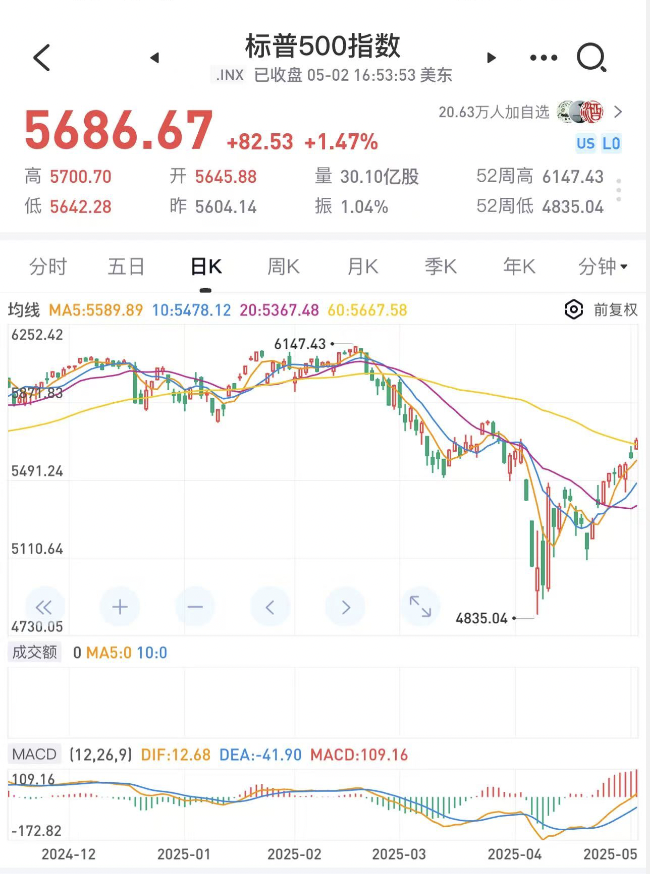The image size is (650, 874).
Task: Switch to the 五日 chart tab
Action: click(127, 267)
